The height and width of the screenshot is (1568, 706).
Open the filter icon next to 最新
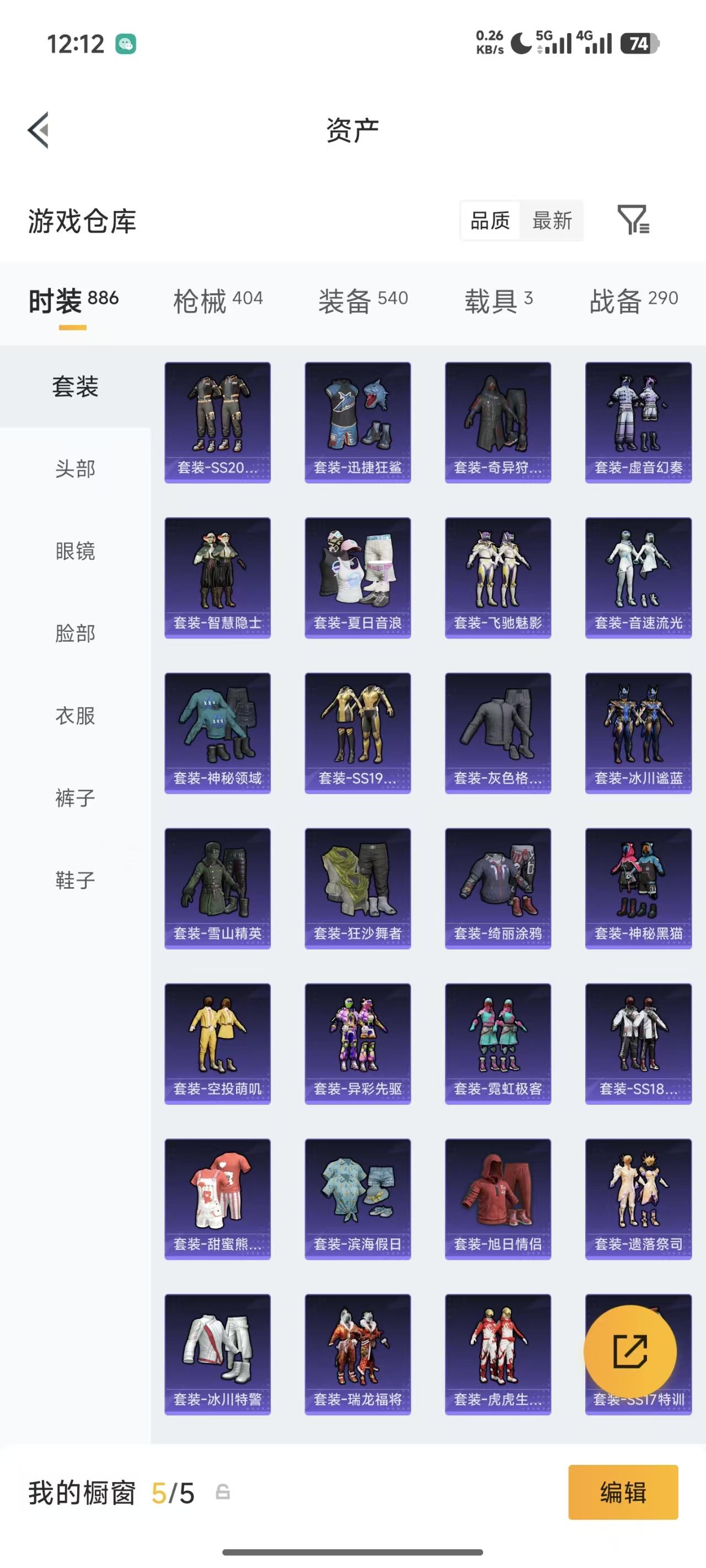[634, 220]
